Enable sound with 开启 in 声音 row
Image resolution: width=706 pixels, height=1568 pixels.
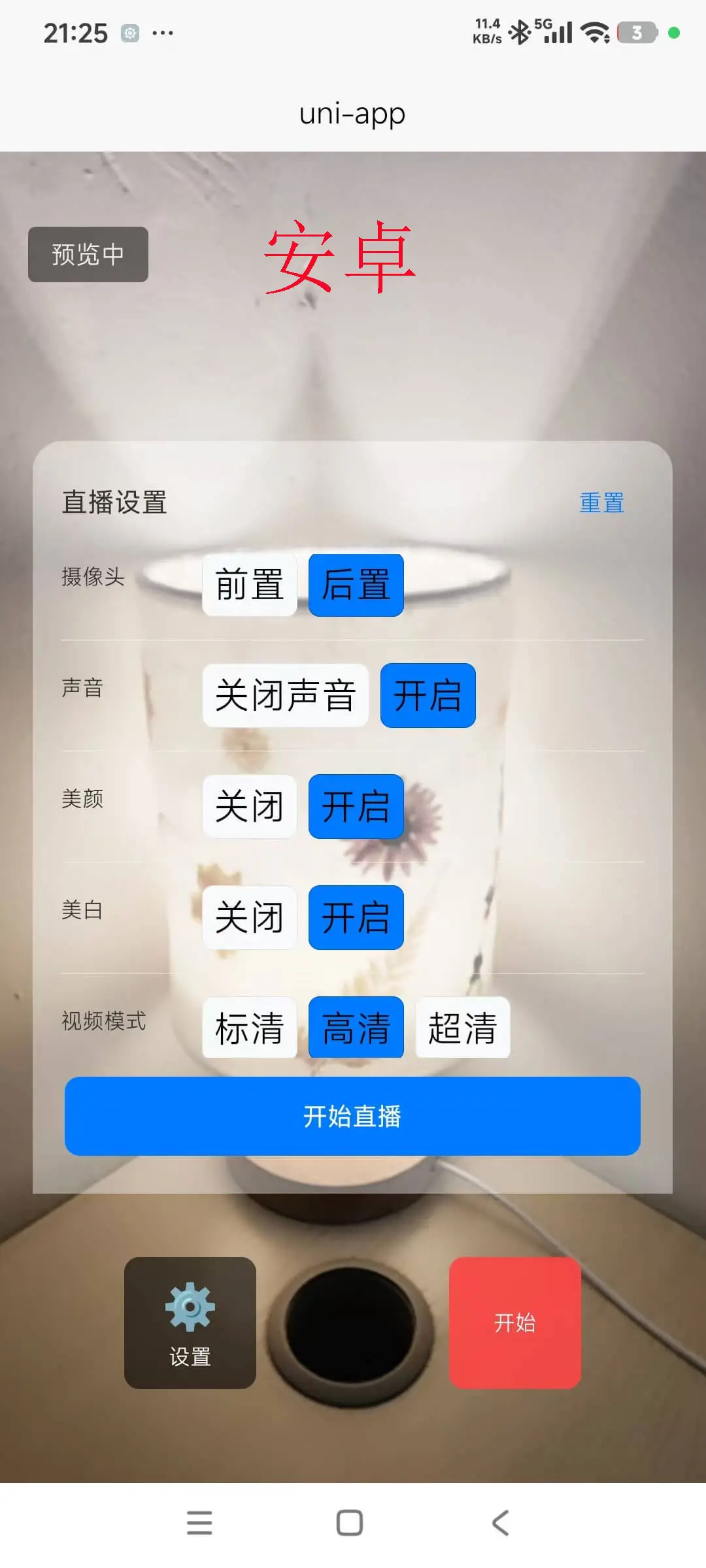428,695
